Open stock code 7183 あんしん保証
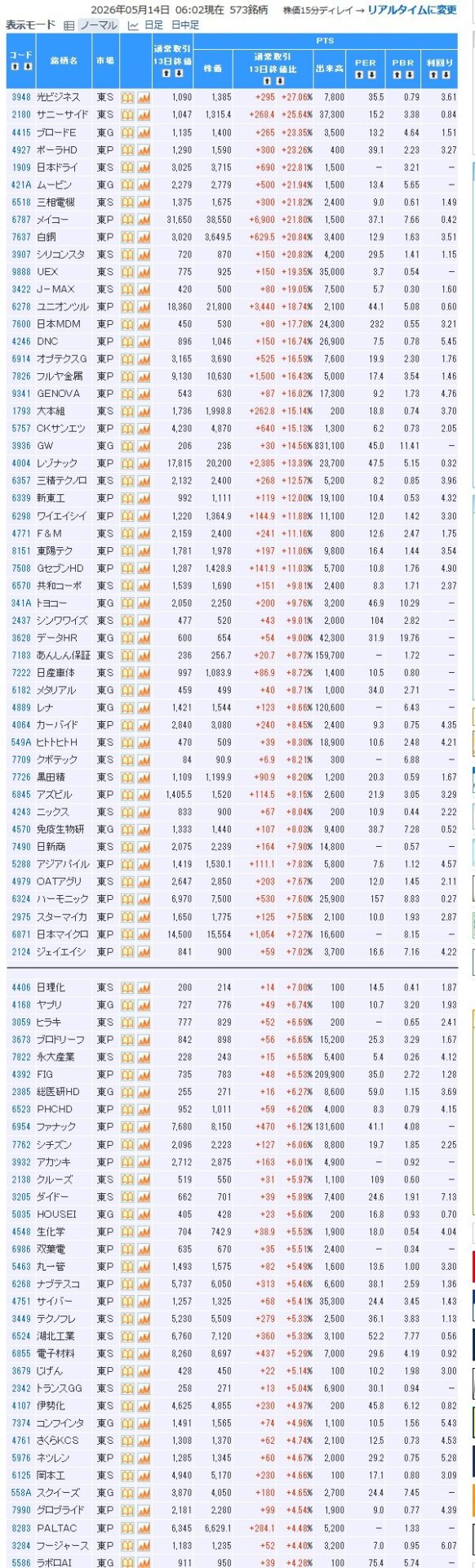475x1568 pixels. tap(22, 655)
